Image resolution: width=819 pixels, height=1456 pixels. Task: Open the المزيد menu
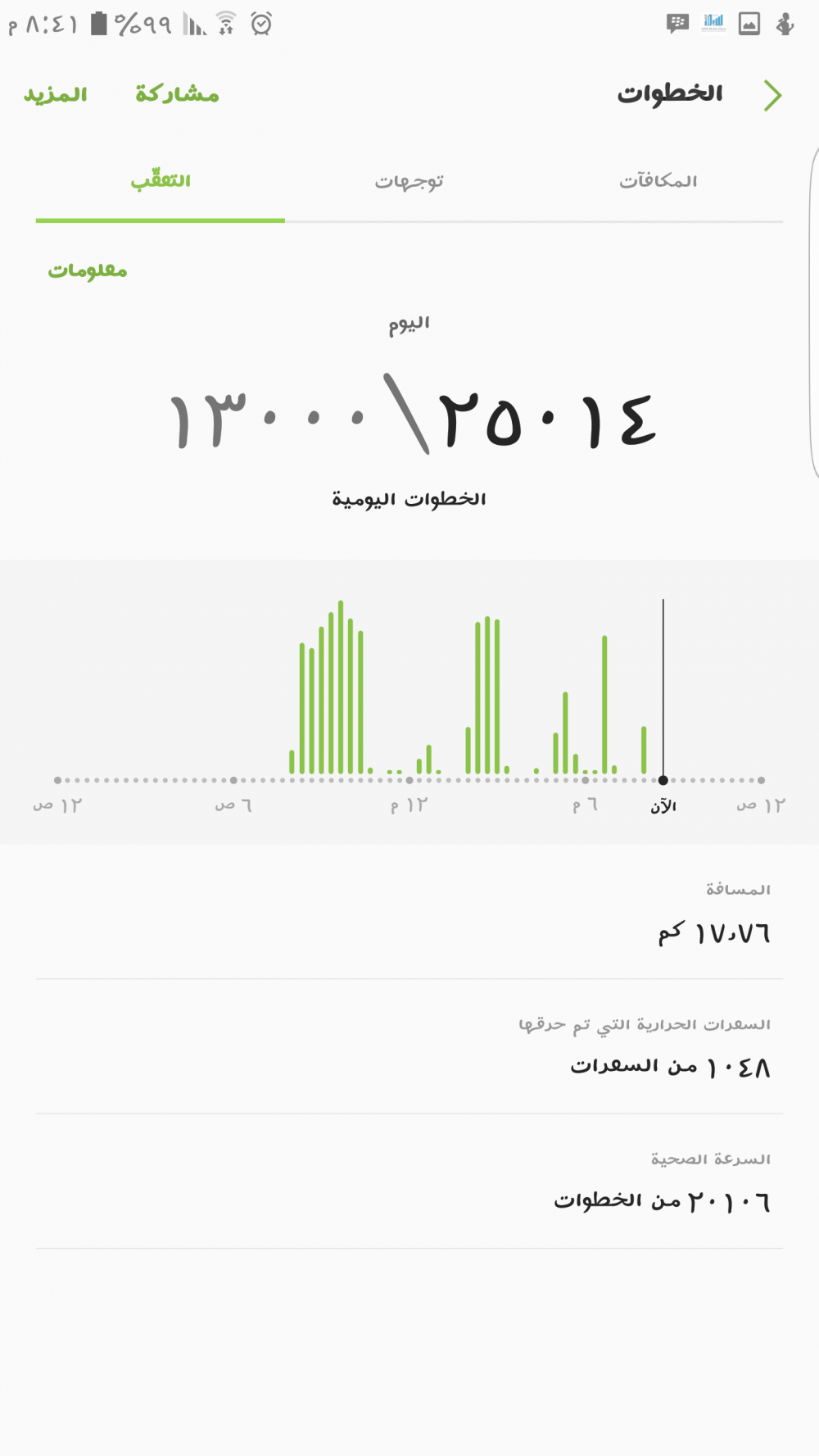click(55, 94)
